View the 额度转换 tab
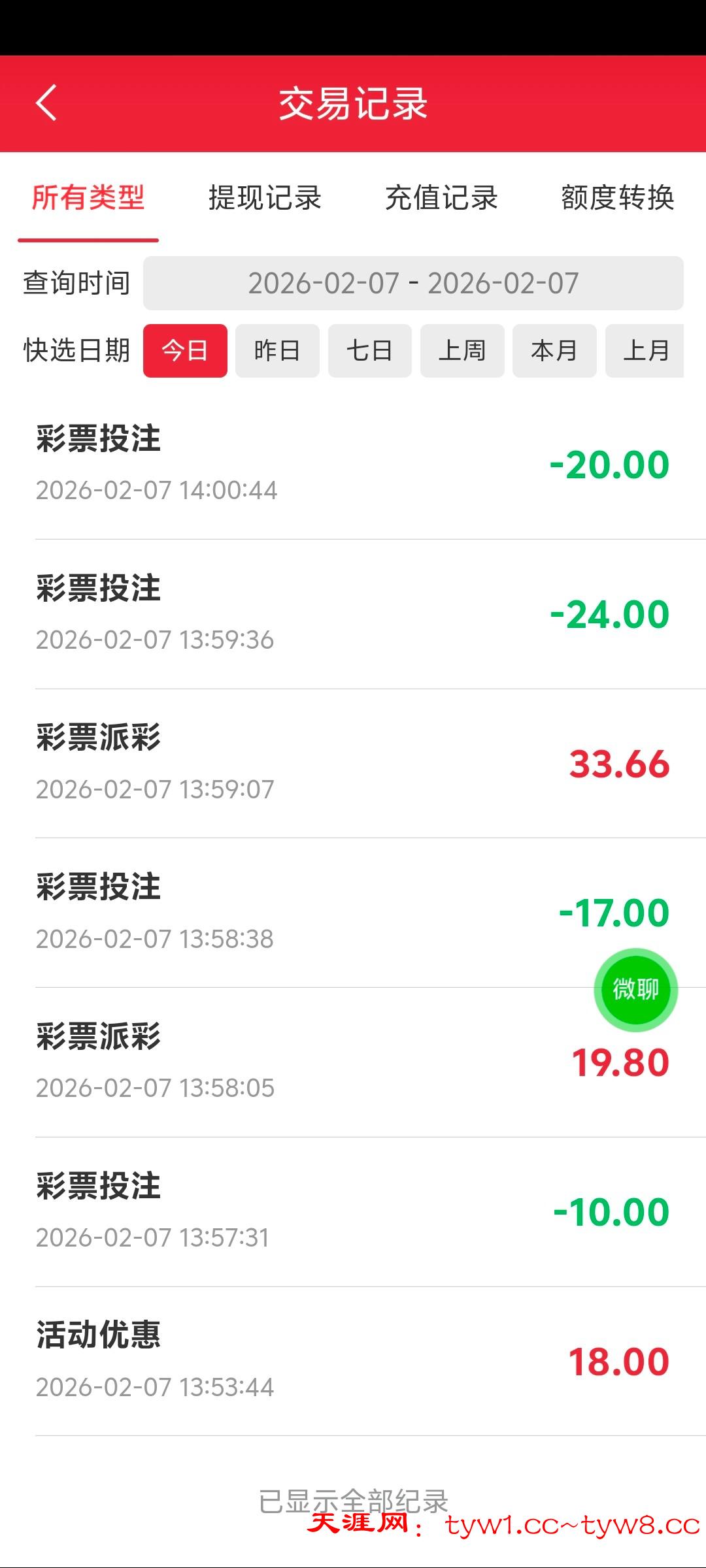The width and height of the screenshot is (706, 1568). pos(617,198)
